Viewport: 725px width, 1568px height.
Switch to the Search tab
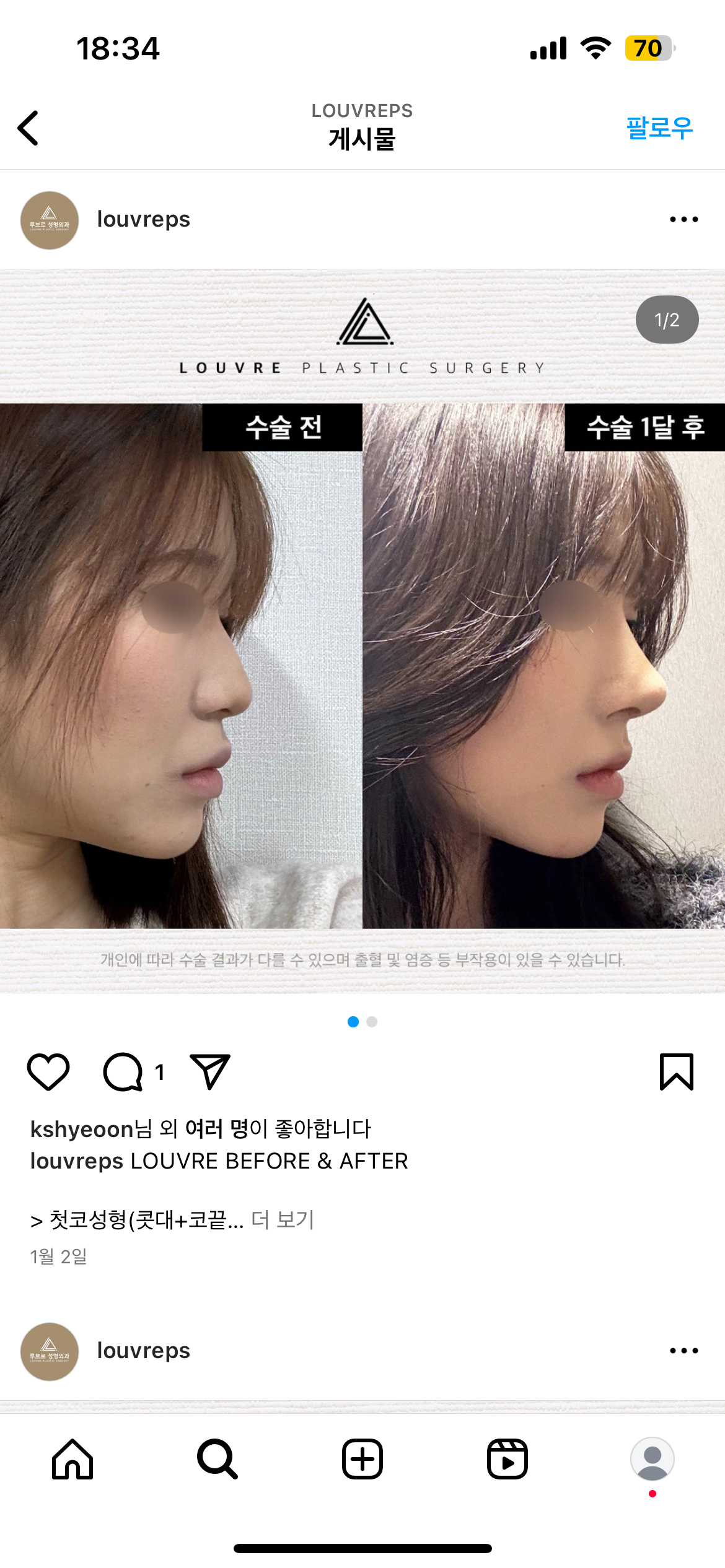[217, 1459]
